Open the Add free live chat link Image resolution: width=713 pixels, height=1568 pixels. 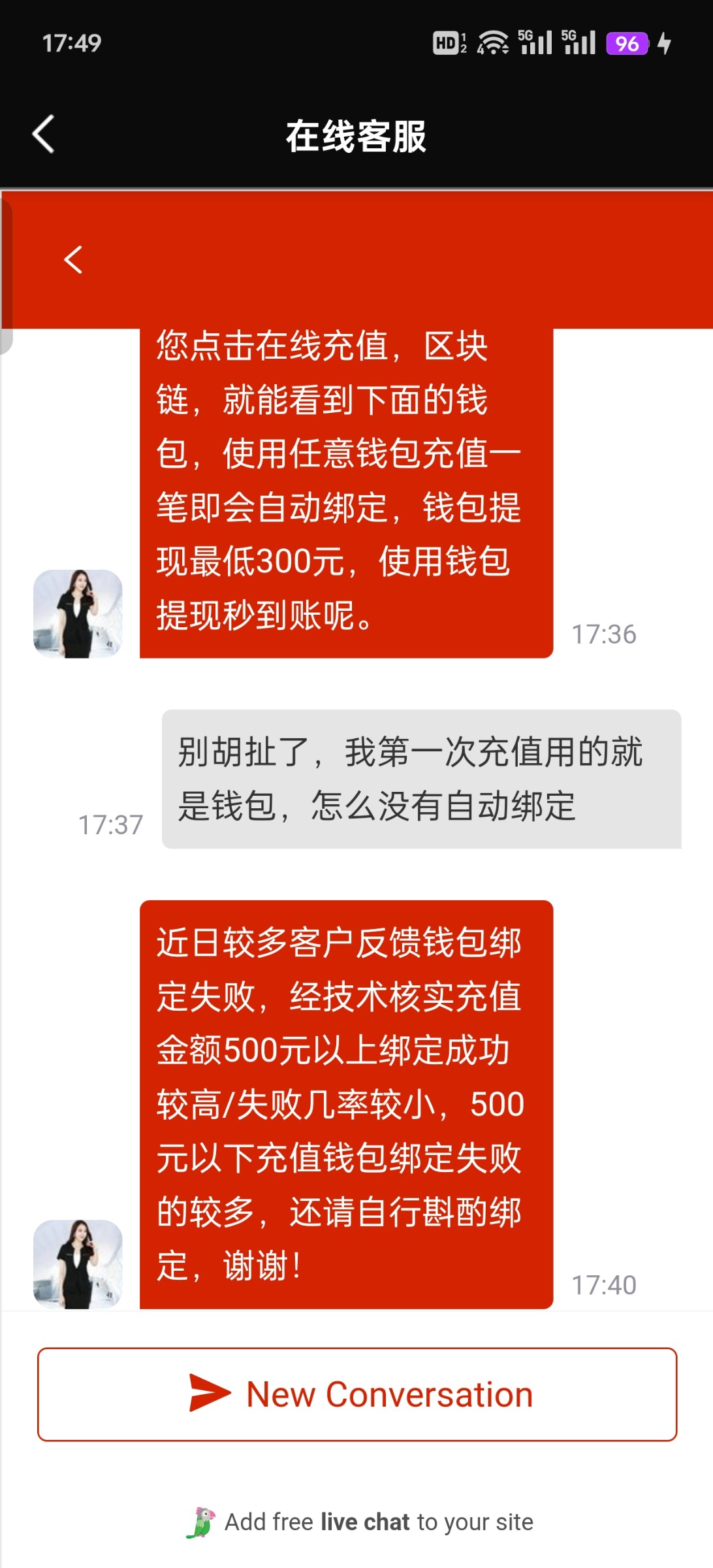tap(360, 1522)
